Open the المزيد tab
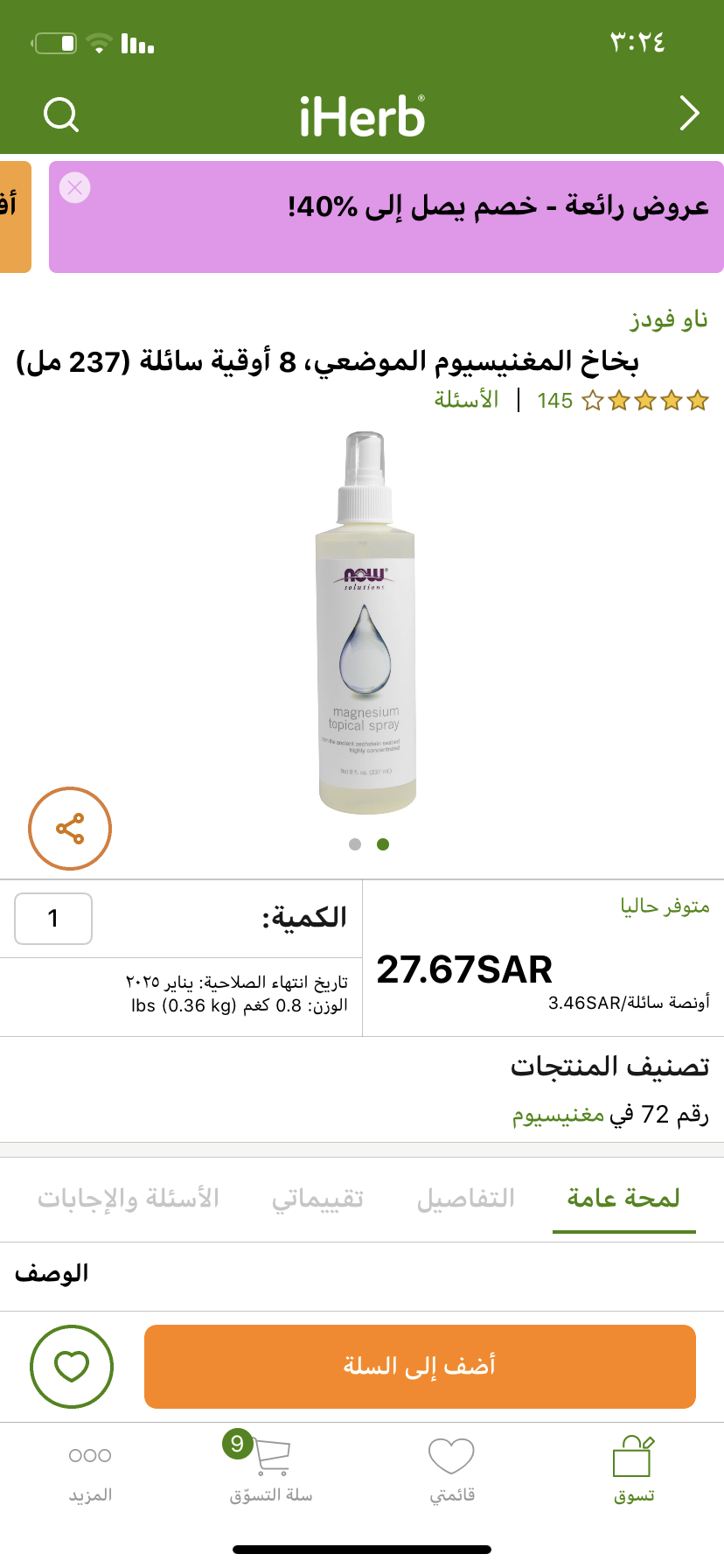Screen dimensions: 724x1568 pos(90,1468)
